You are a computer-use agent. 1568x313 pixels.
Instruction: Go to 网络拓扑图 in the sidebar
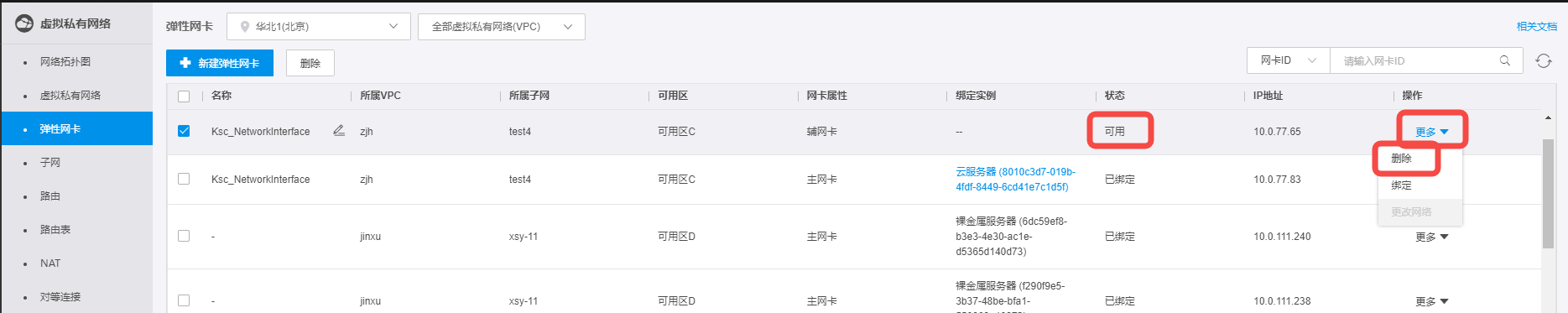pos(65,62)
